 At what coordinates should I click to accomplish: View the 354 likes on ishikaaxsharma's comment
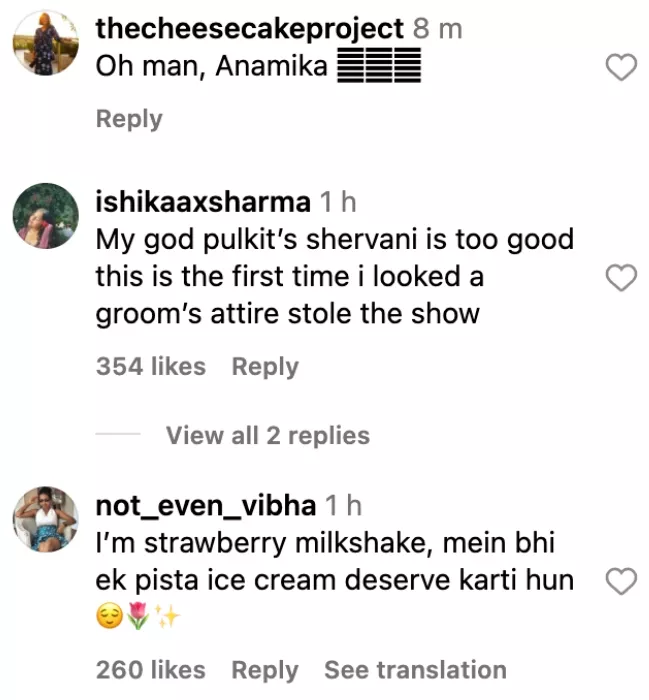(150, 367)
